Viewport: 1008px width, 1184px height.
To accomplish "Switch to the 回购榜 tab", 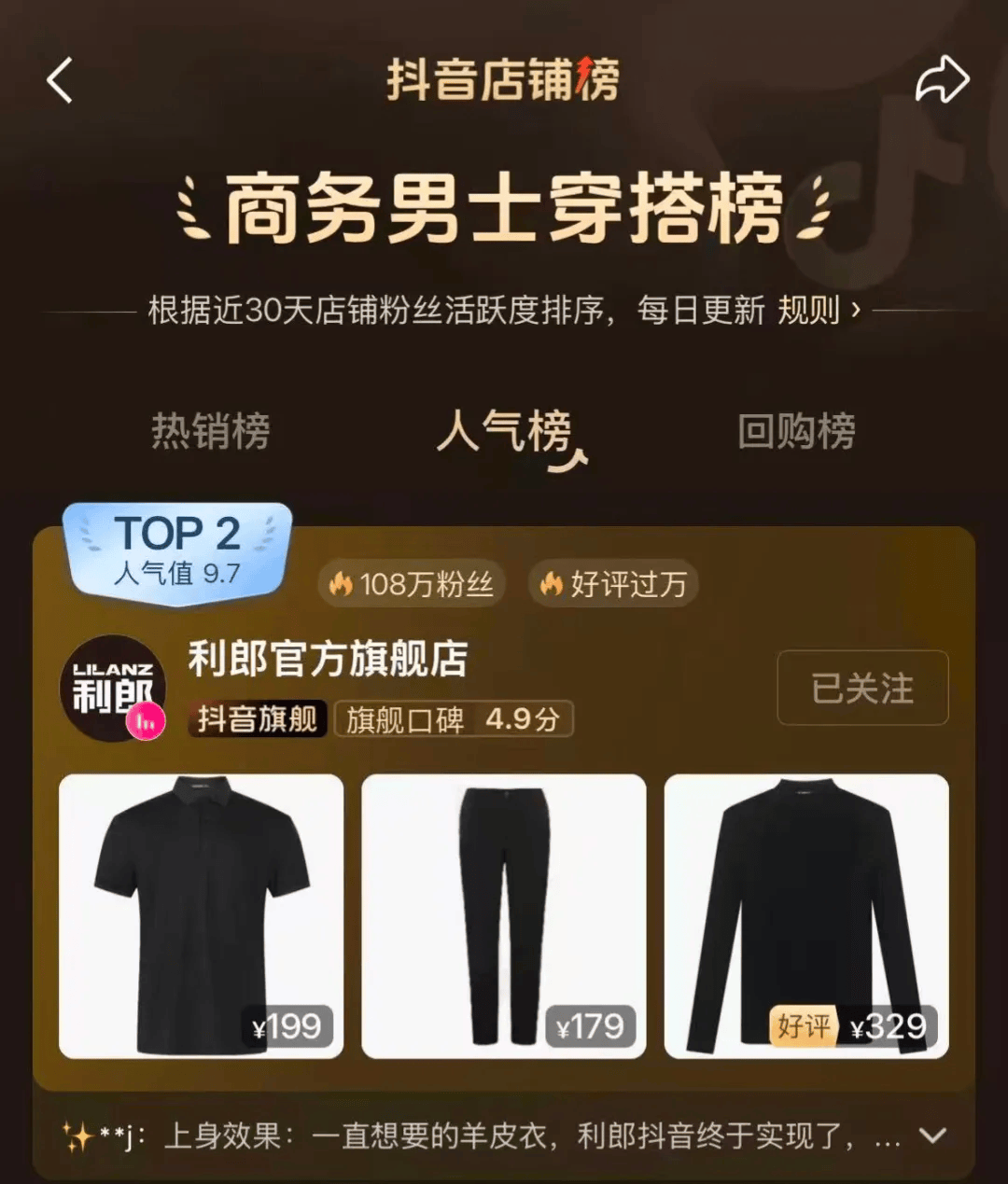I will point(796,431).
